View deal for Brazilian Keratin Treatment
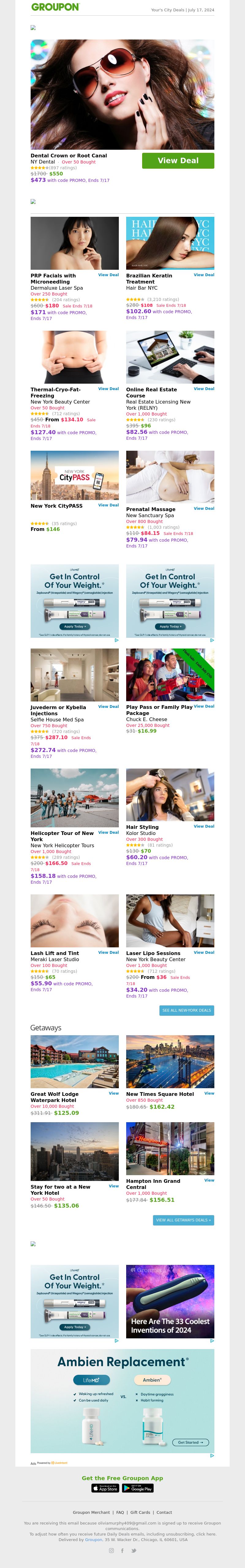Screen dimensions: 245x1568 point(204,275)
